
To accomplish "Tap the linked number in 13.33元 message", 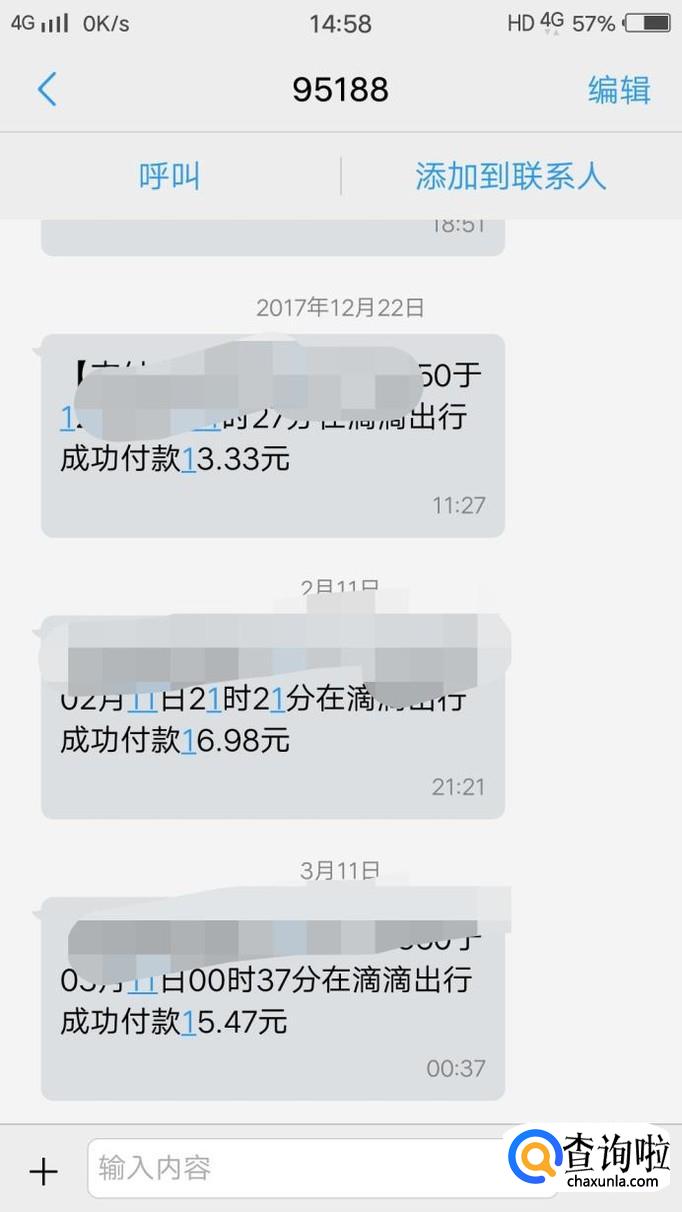I will click(x=187, y=460).
